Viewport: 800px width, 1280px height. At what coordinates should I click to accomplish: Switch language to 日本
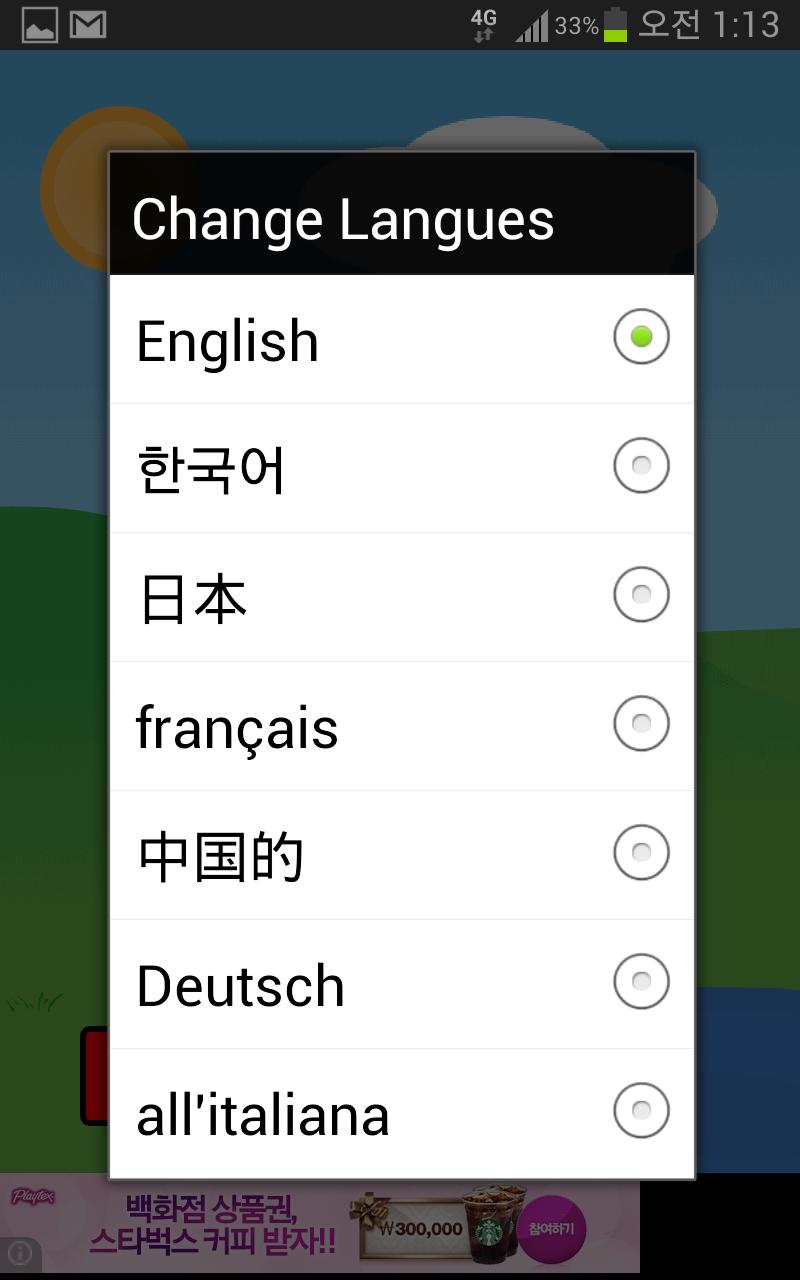pos(400,597)
